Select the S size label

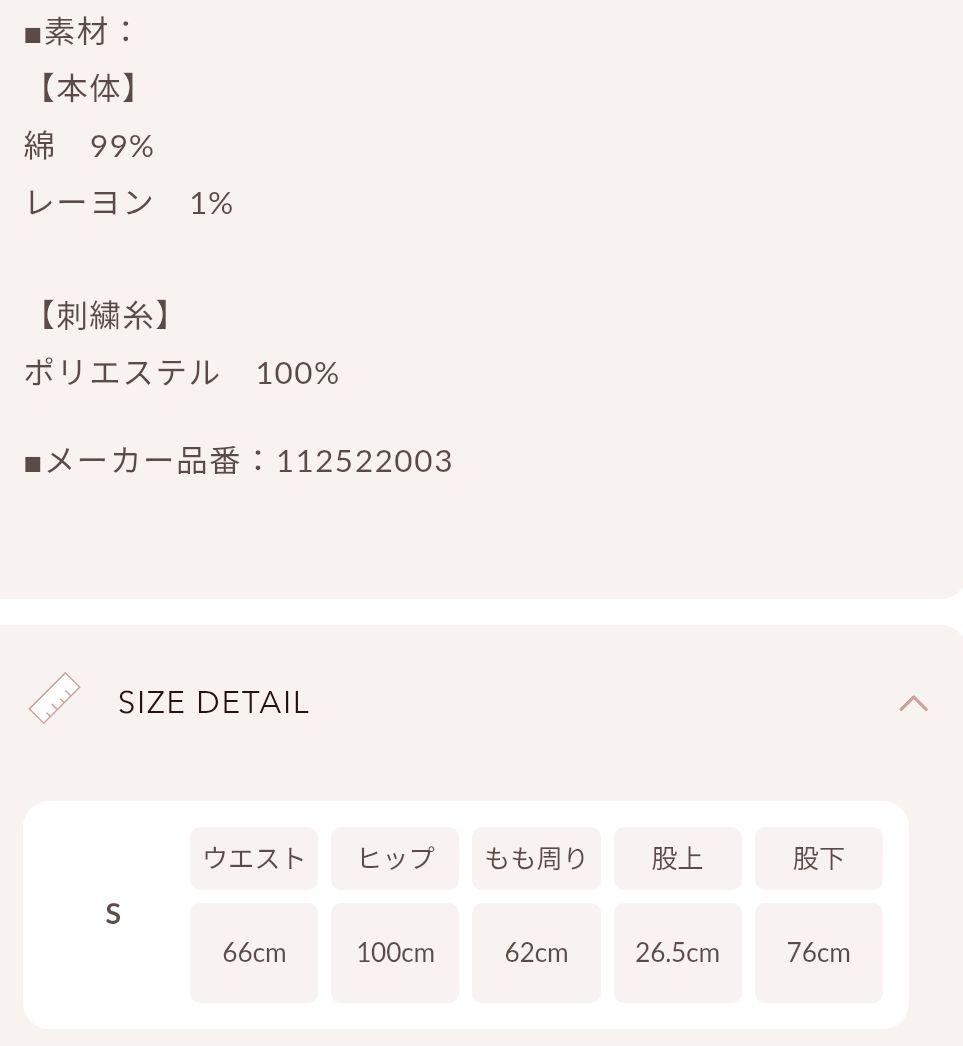(113, 913)
